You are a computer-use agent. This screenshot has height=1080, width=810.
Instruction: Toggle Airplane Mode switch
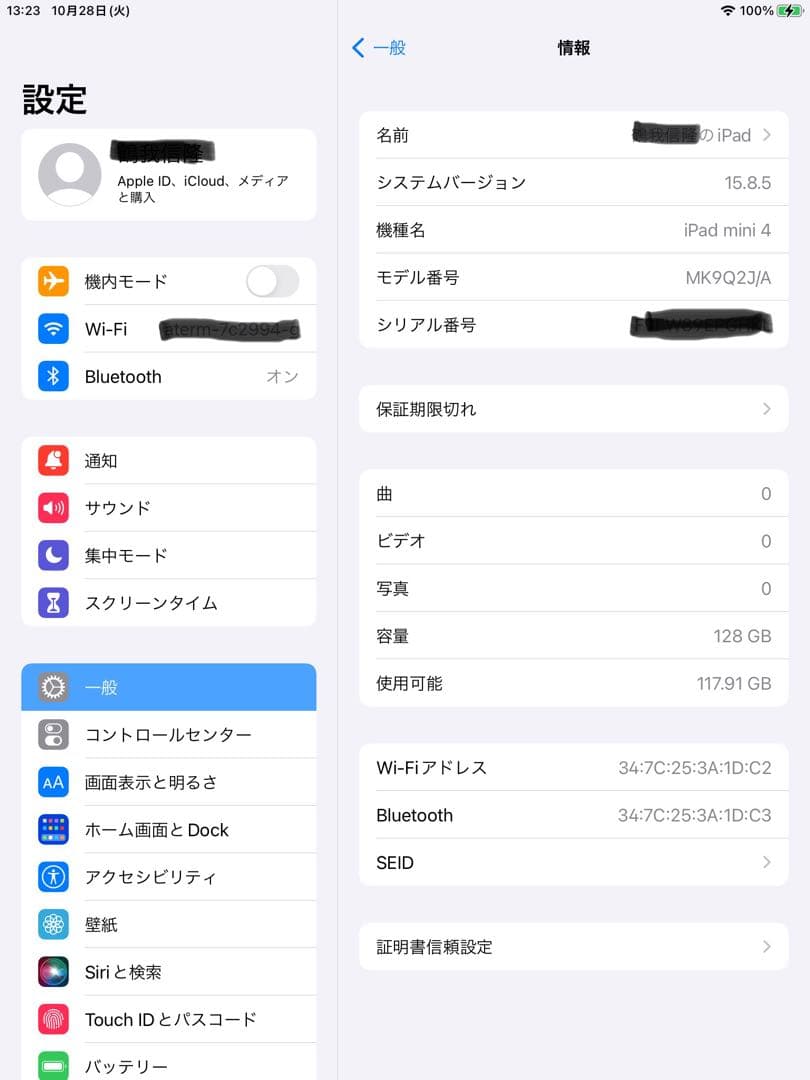(x=272, y=281)
